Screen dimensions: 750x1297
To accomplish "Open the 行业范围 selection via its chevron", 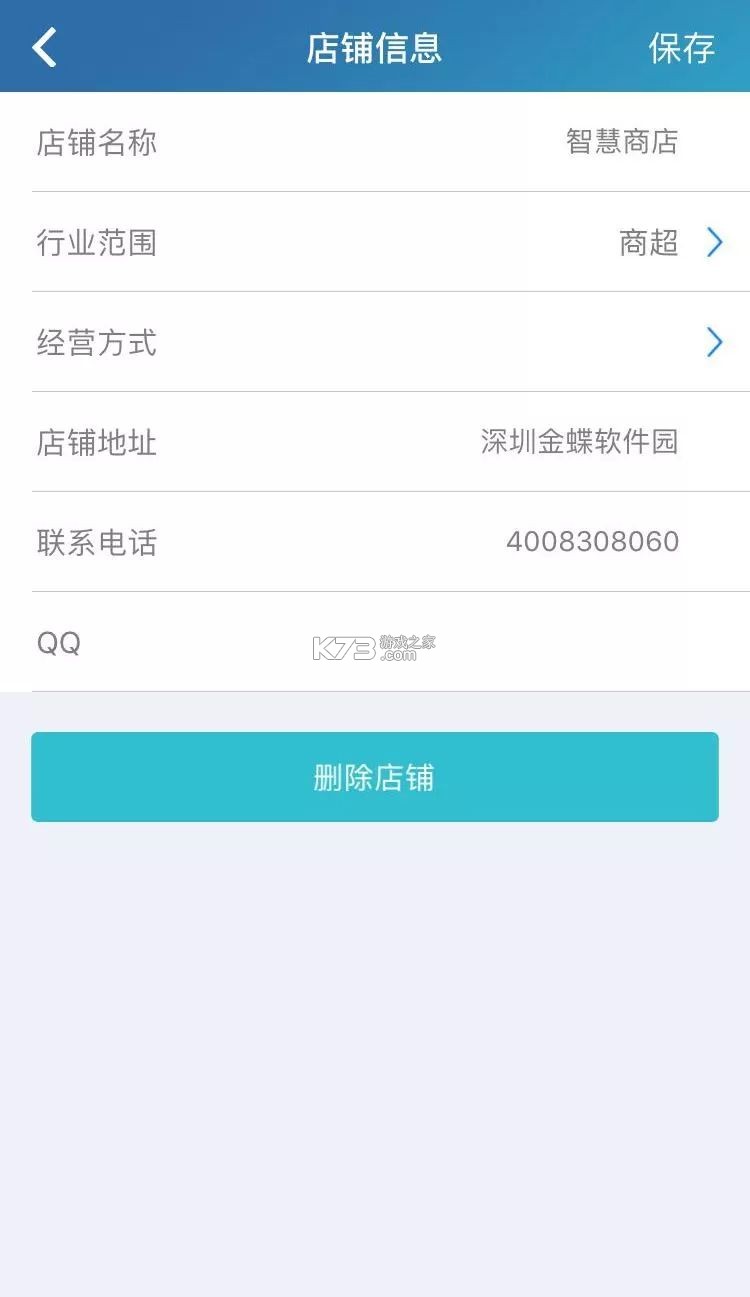I will pyautogui.click(x=714, y=243).
